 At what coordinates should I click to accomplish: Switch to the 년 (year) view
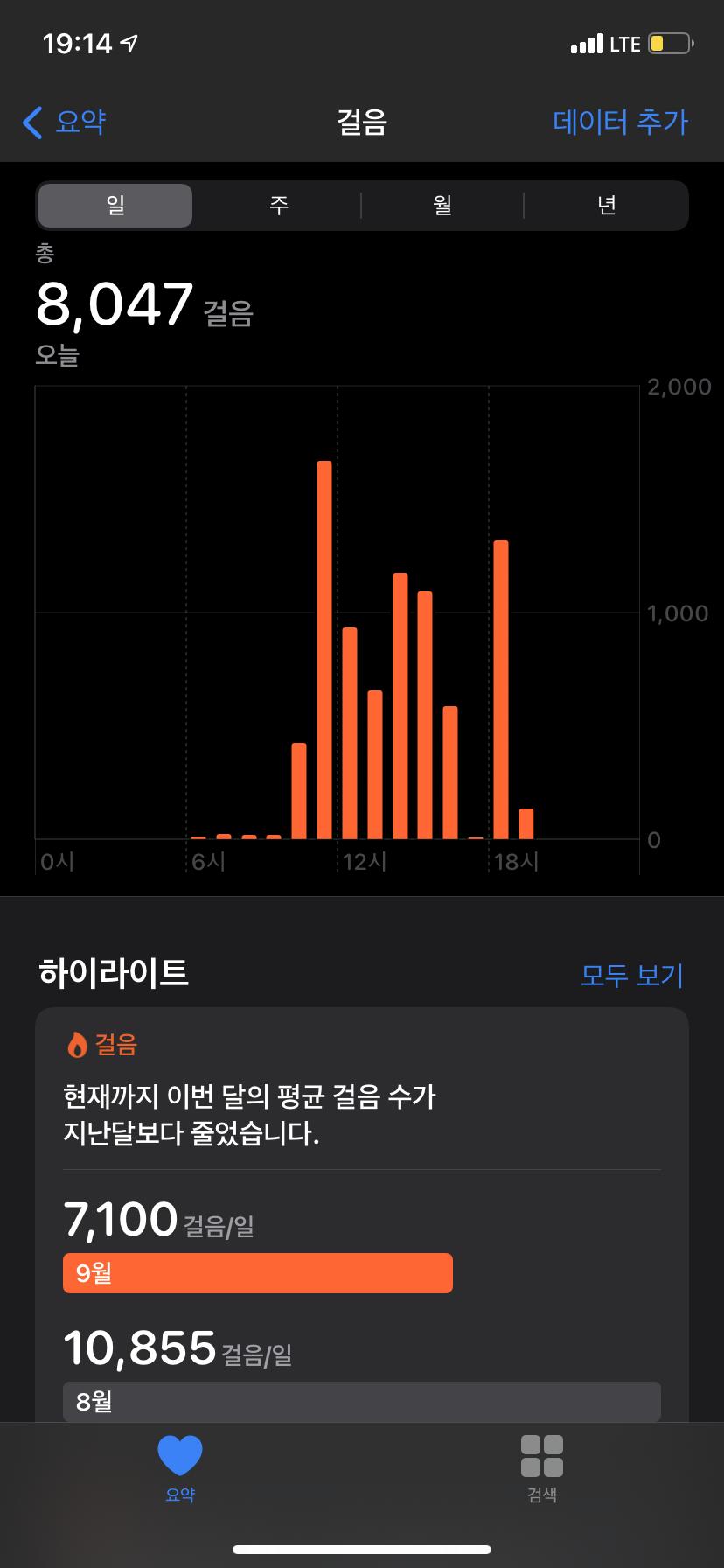pos(606,206)
